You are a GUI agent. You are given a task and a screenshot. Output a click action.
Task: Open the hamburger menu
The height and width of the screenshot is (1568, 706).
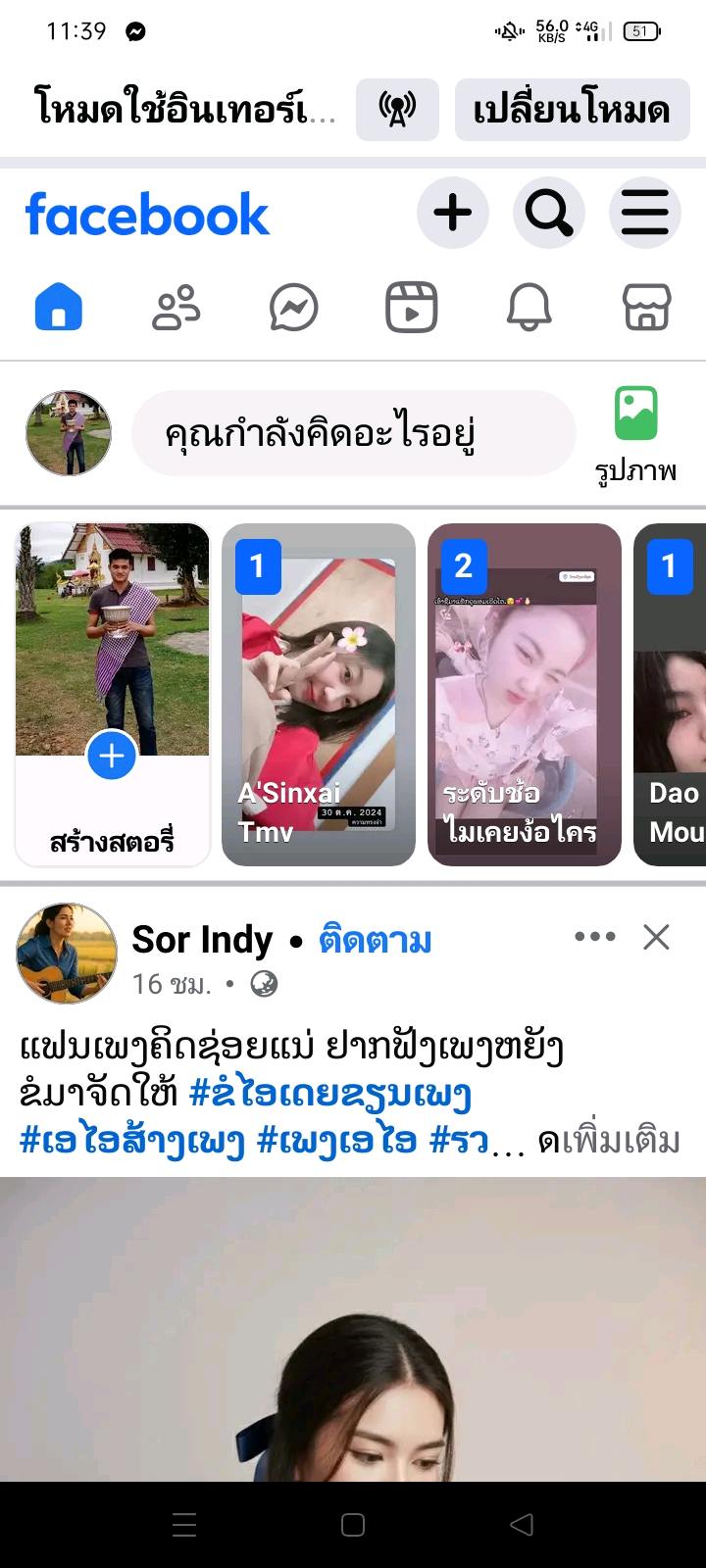(644, 213)
